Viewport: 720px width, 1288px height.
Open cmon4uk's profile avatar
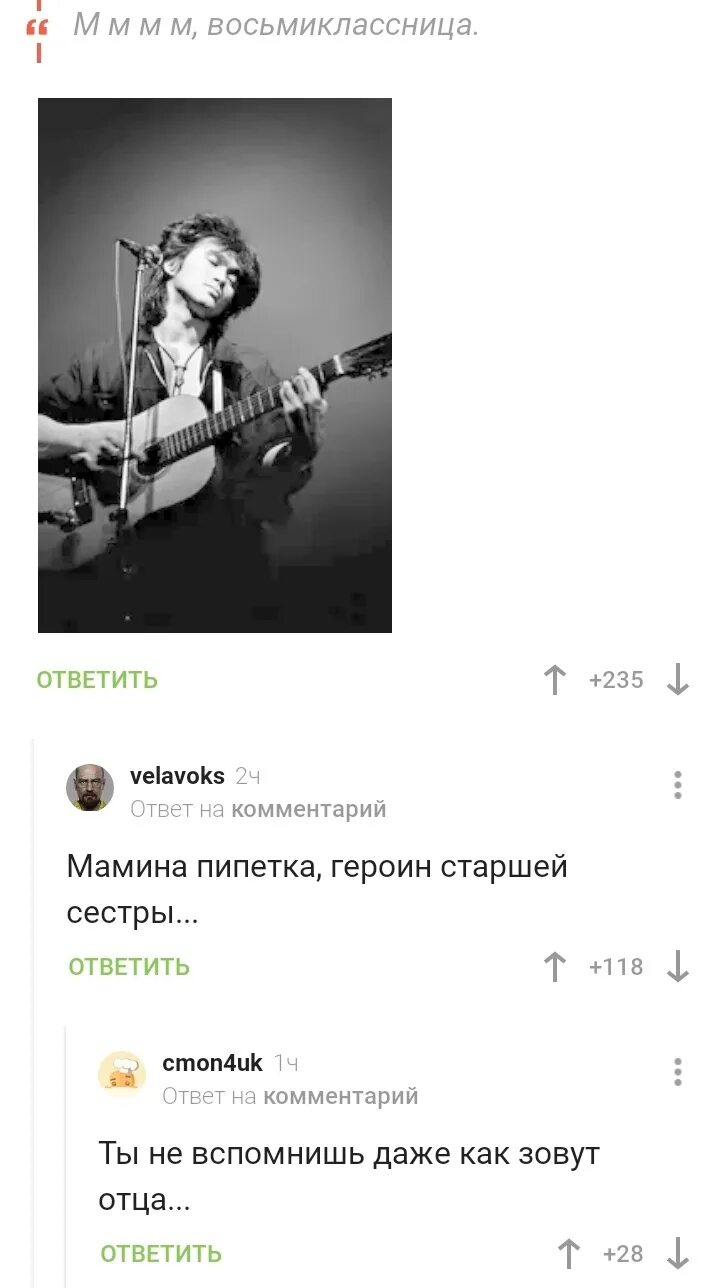122,1075
